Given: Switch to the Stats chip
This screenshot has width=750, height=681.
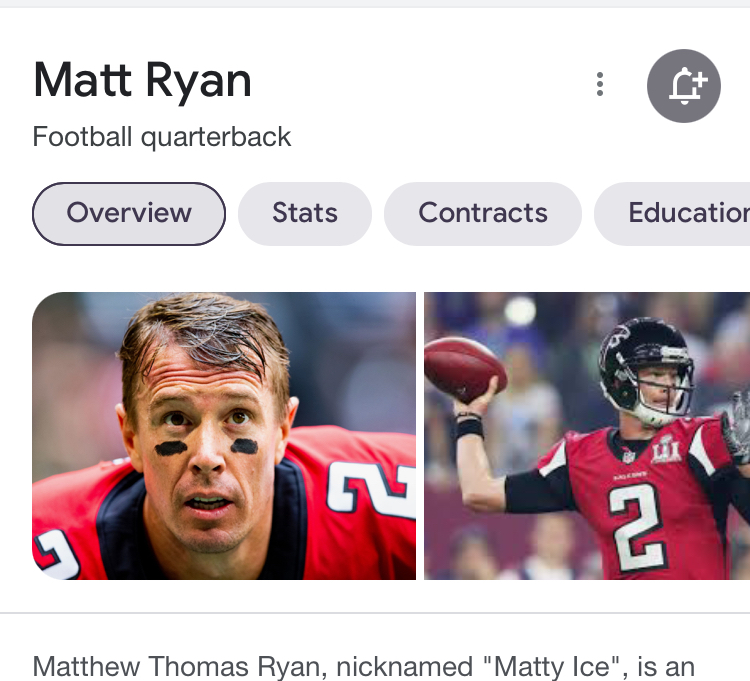Looking at the screenshot, I should 305,213.
